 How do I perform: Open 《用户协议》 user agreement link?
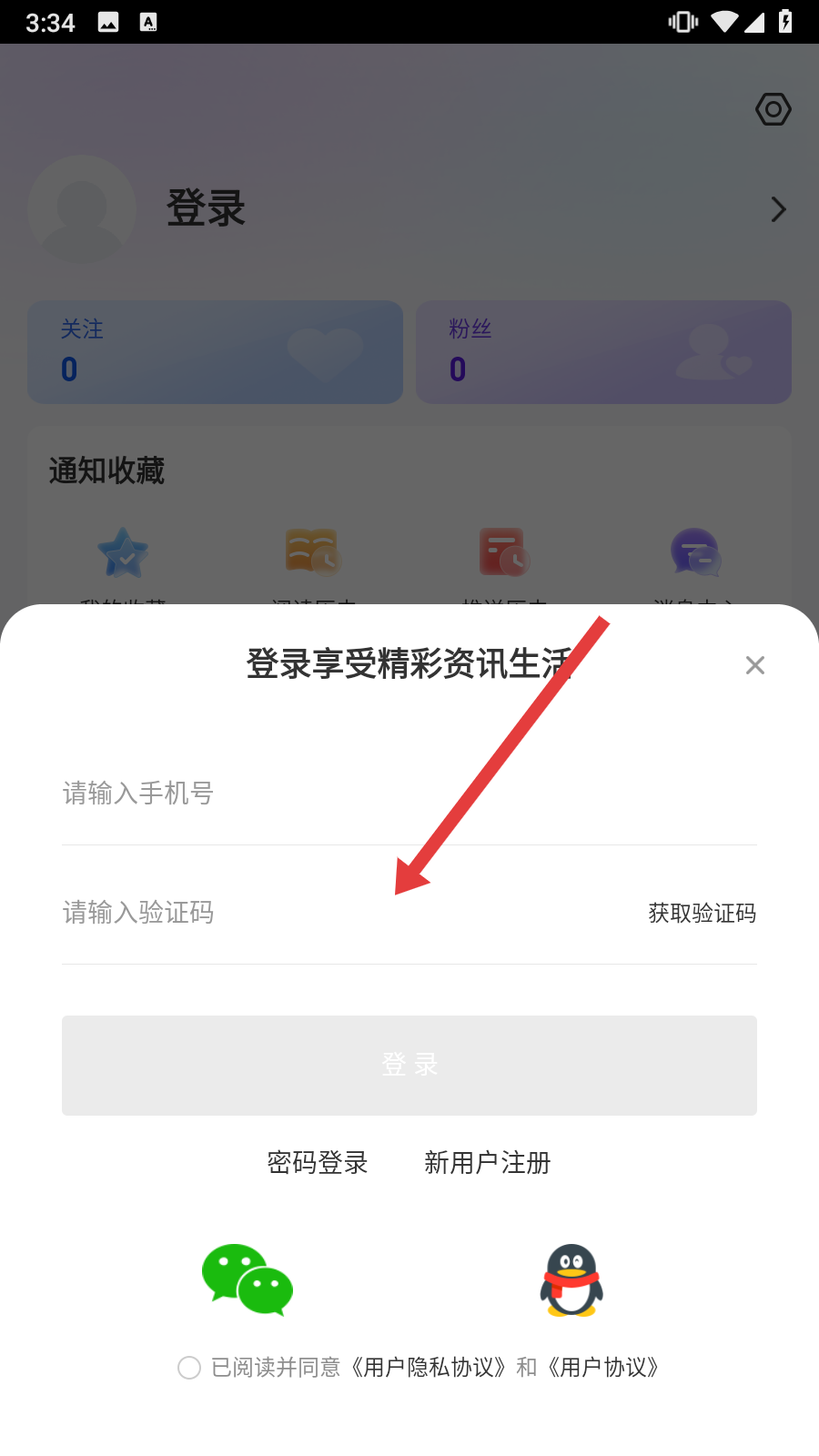tap(604, 1368)
